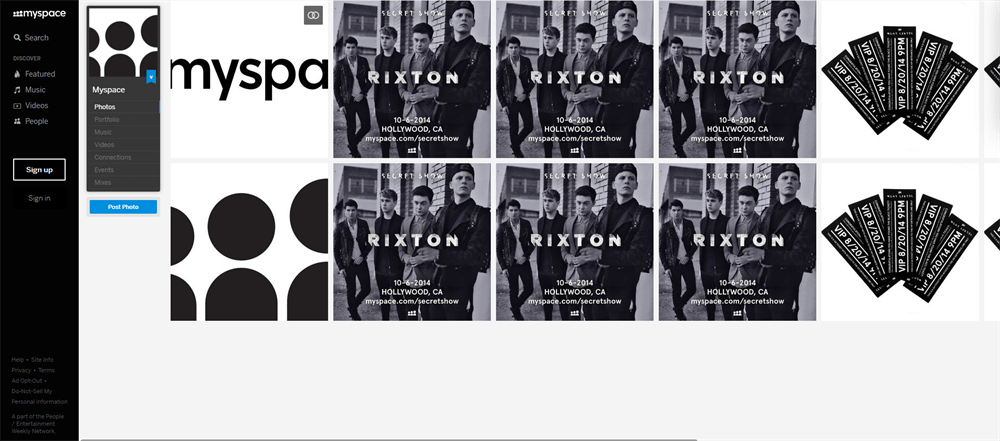
Task: Open the Ad Opt-Out footer link
Action: (x=26, y=381)
